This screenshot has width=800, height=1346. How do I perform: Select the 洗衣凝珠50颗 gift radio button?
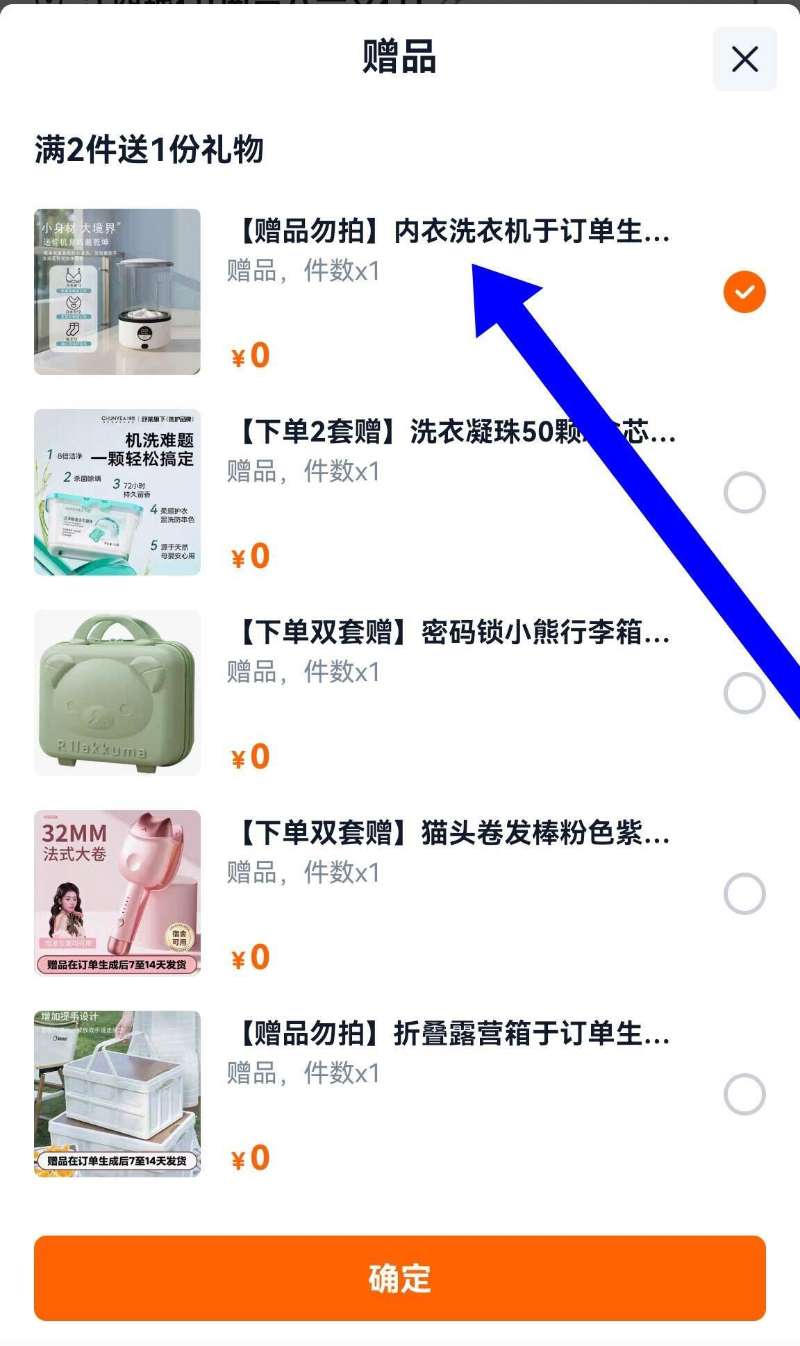(744, 492)
